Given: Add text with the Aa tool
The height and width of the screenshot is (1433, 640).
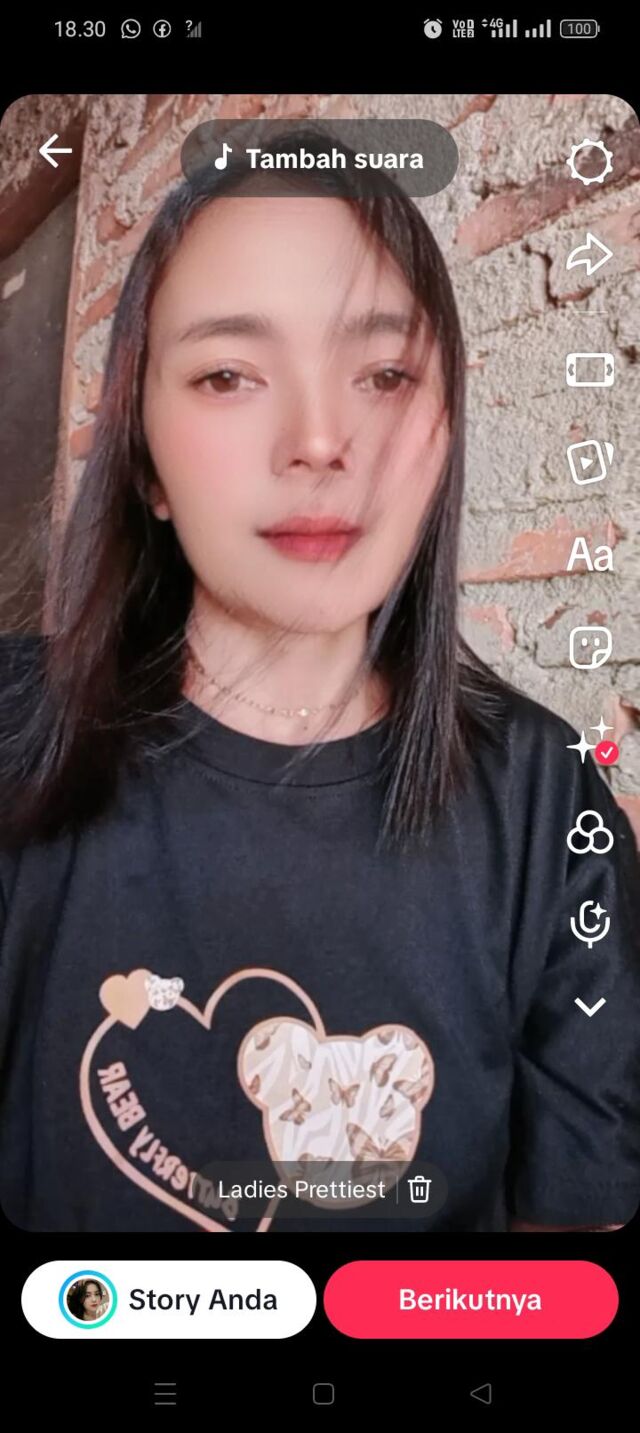Looking at the screenshot, I should [589, 554].
